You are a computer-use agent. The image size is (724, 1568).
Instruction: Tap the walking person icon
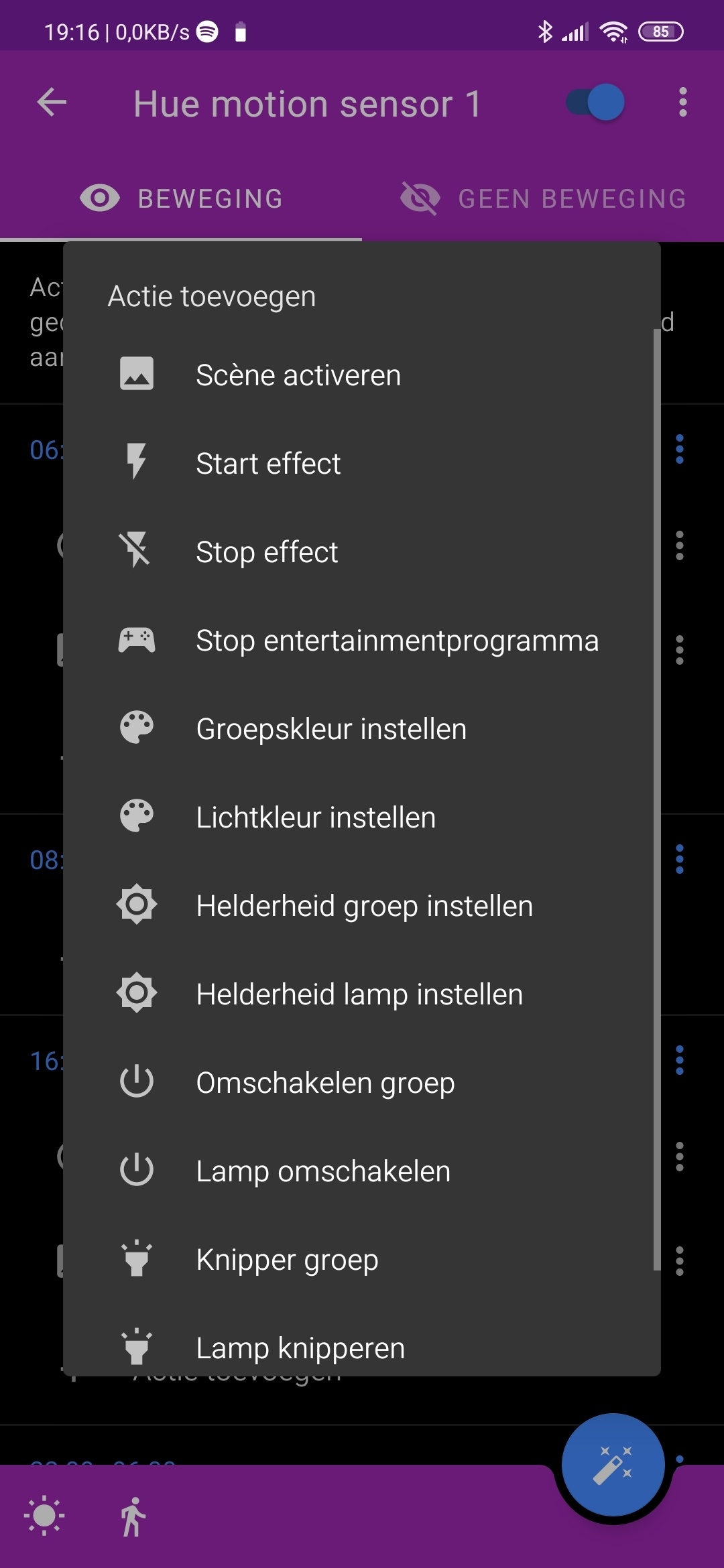point(133,1516)
